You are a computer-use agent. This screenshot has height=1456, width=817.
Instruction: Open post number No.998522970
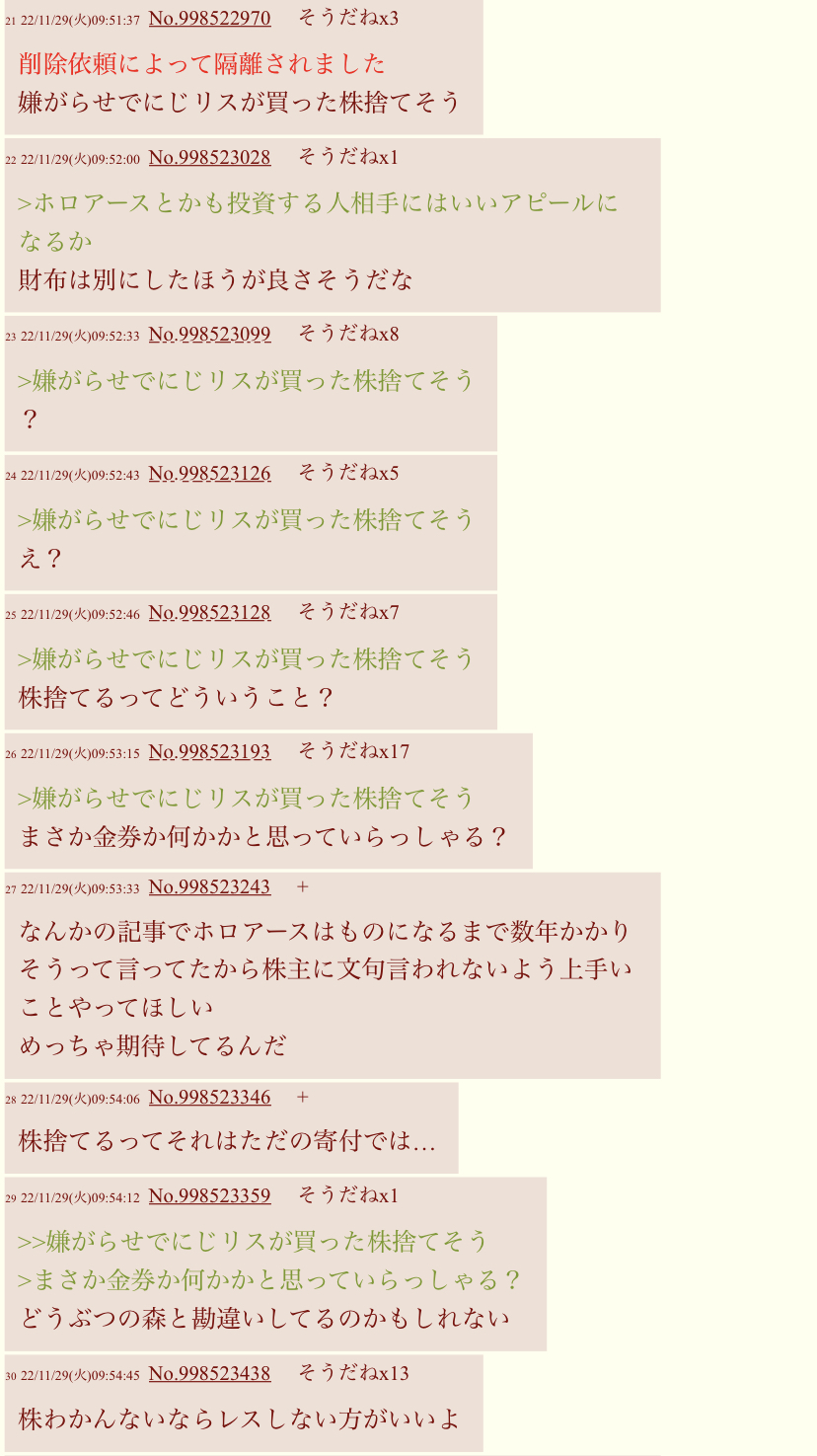(x=209, y=18)
